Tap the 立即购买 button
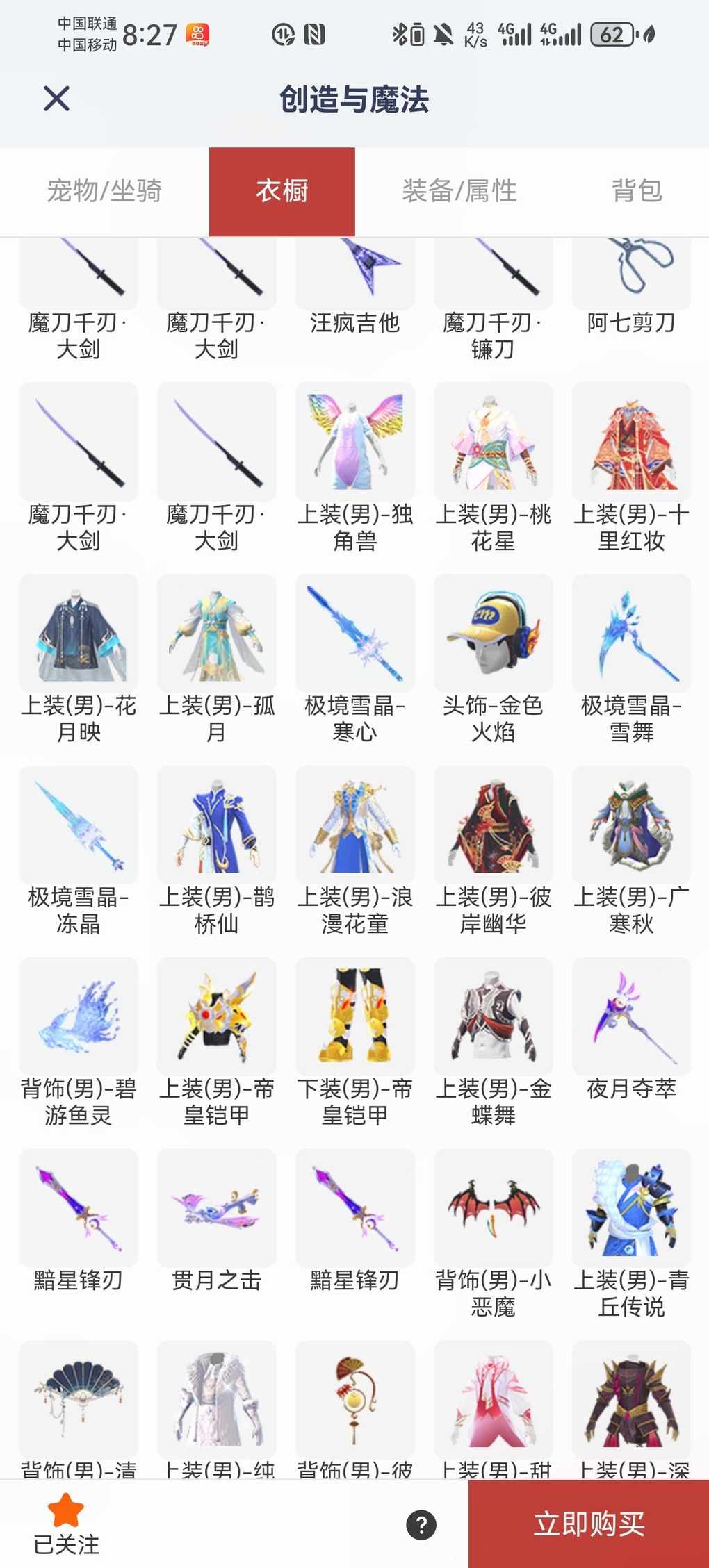This screenshot has width=709, height=1568. (589, 1524)
